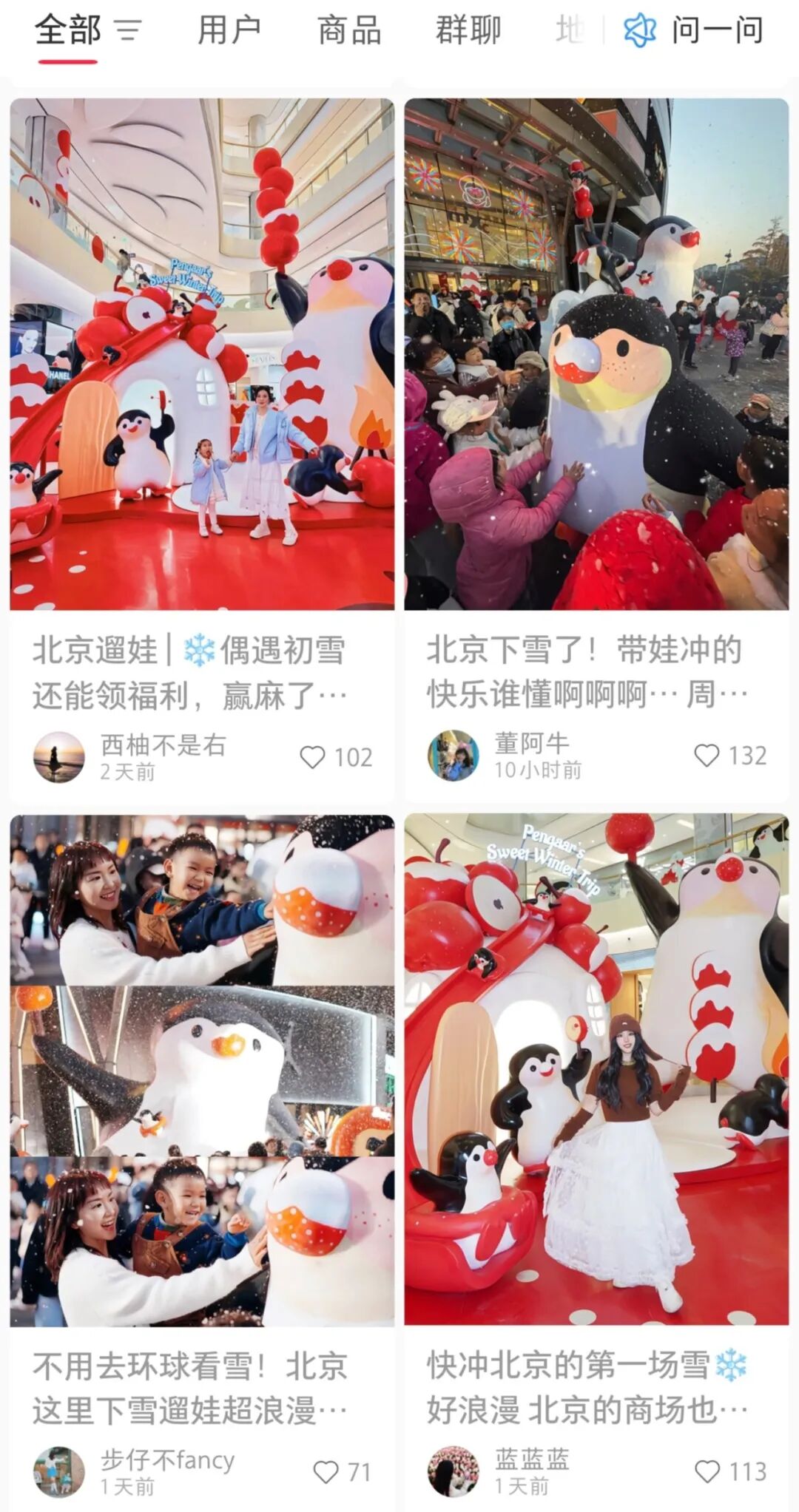Image resolution: width=799 pixels, height=1512 pixels.
Task: Open 董阿牛's post 北京下雪了
Action: point(596,355)
